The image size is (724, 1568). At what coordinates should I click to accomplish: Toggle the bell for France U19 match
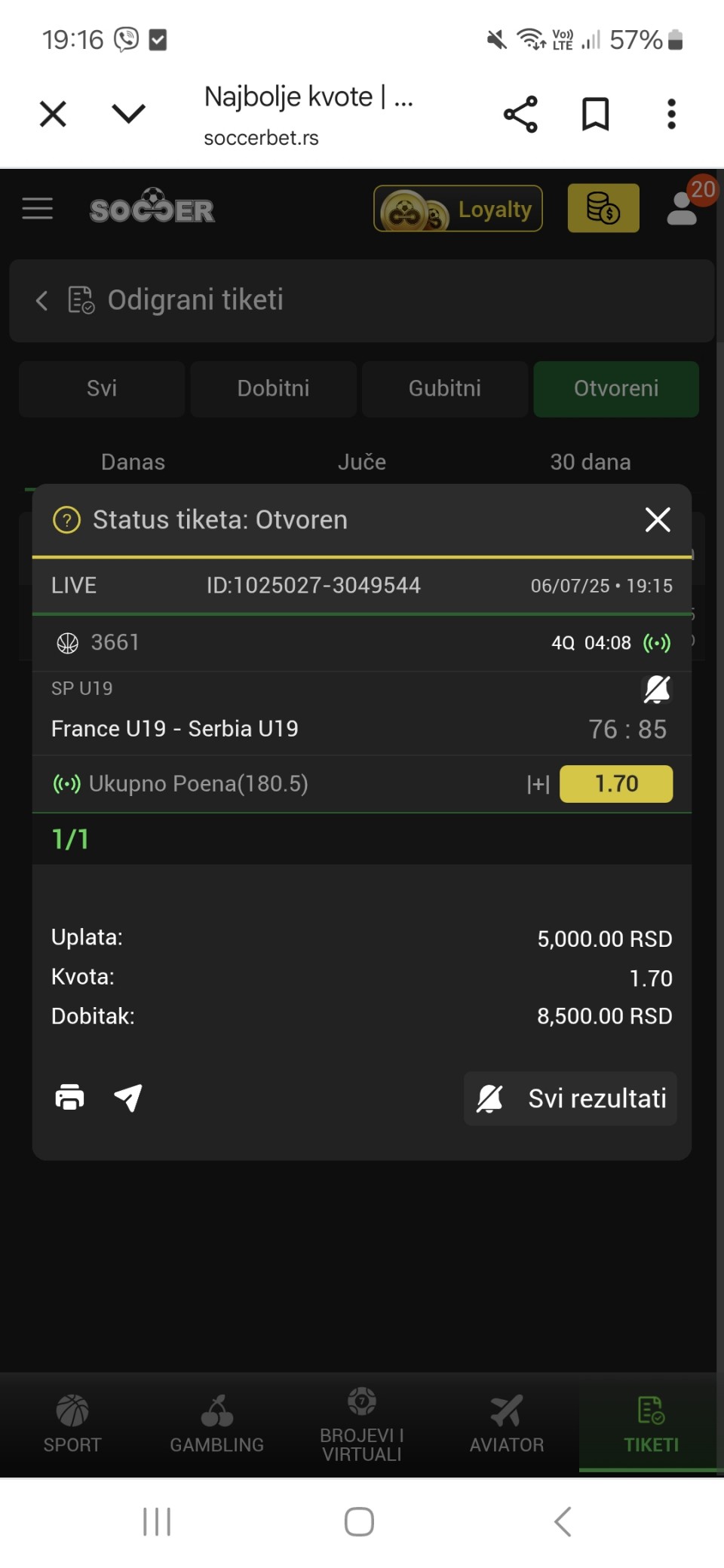click(656, 689)
